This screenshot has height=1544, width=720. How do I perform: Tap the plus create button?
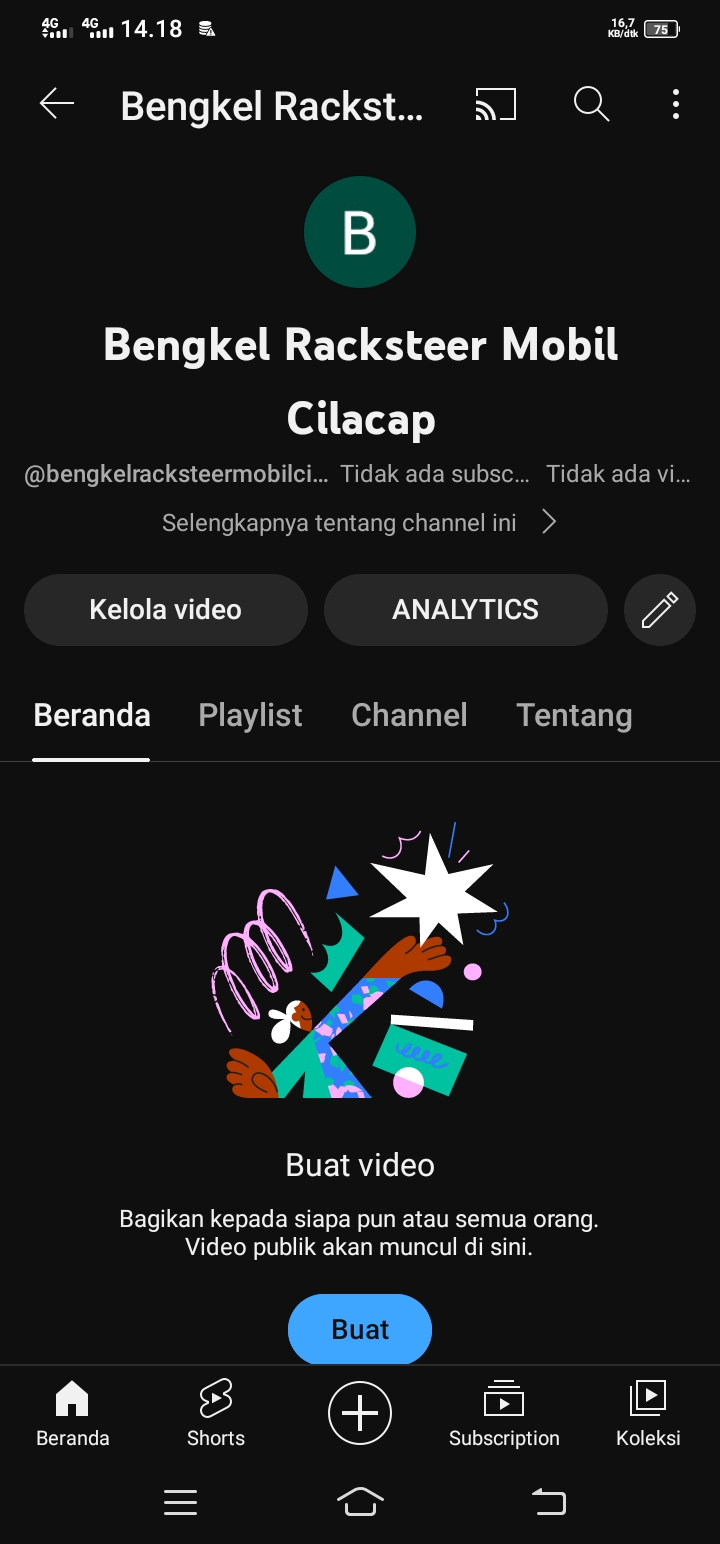[x=360, y=1412]
